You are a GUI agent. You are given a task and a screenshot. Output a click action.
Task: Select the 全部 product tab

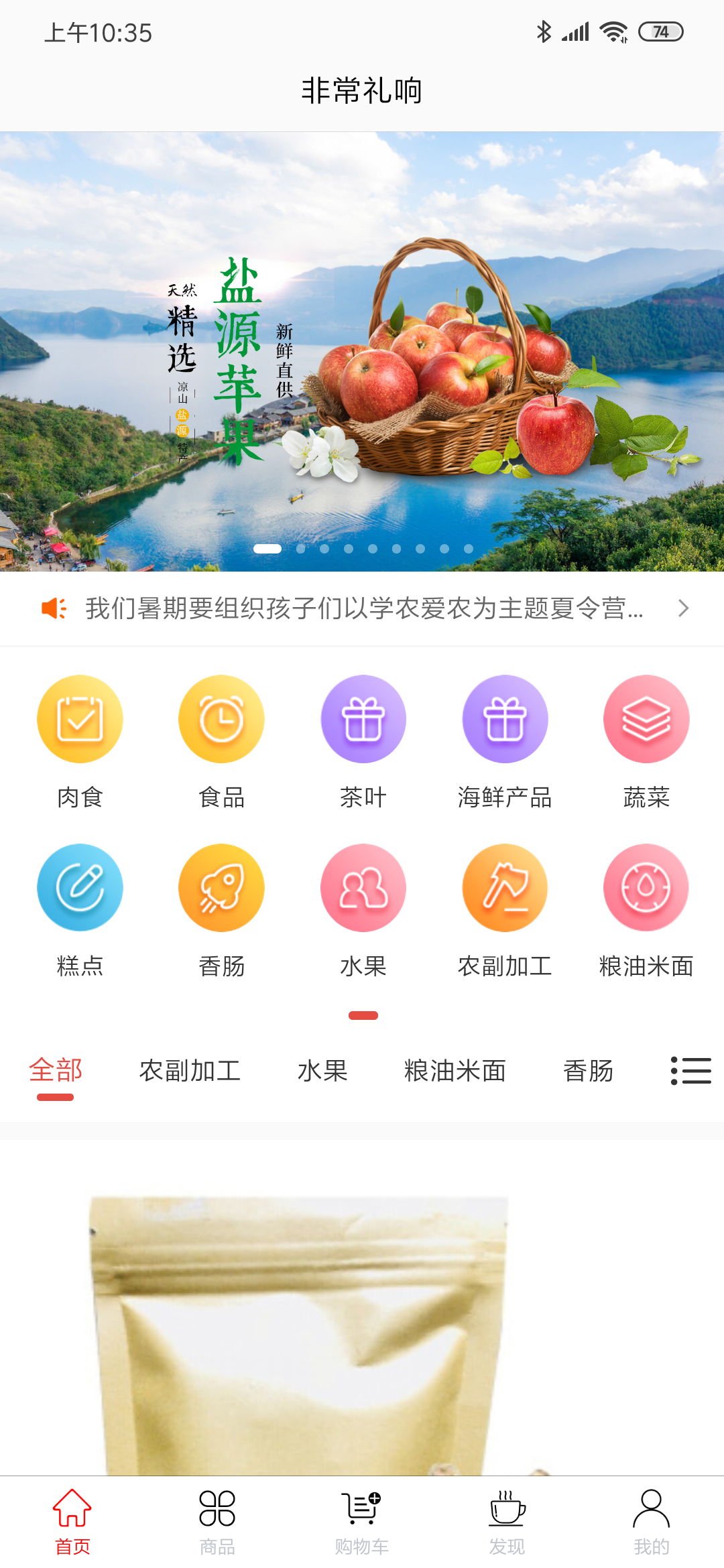coord(56,1071)
